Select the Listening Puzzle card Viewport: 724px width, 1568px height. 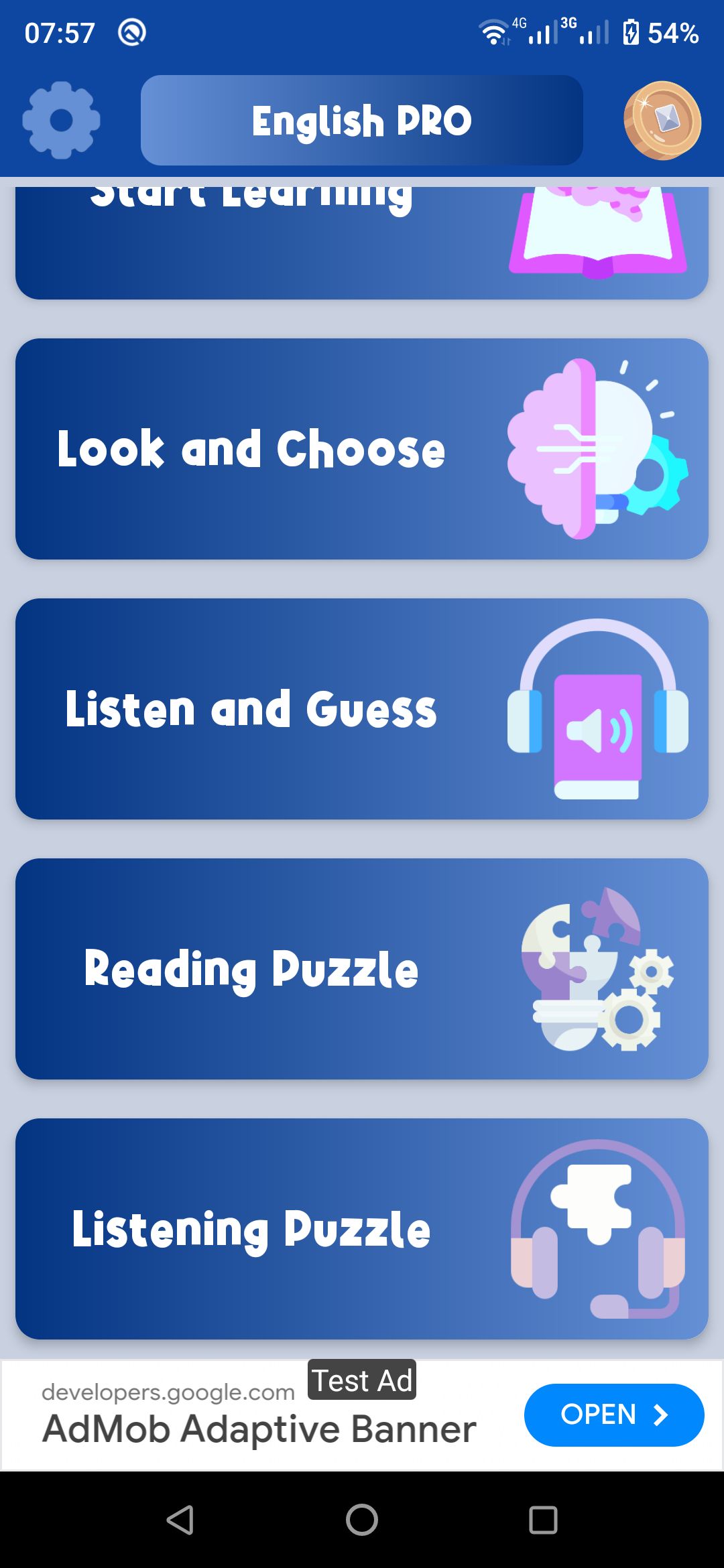click(x=362, y=1229)
